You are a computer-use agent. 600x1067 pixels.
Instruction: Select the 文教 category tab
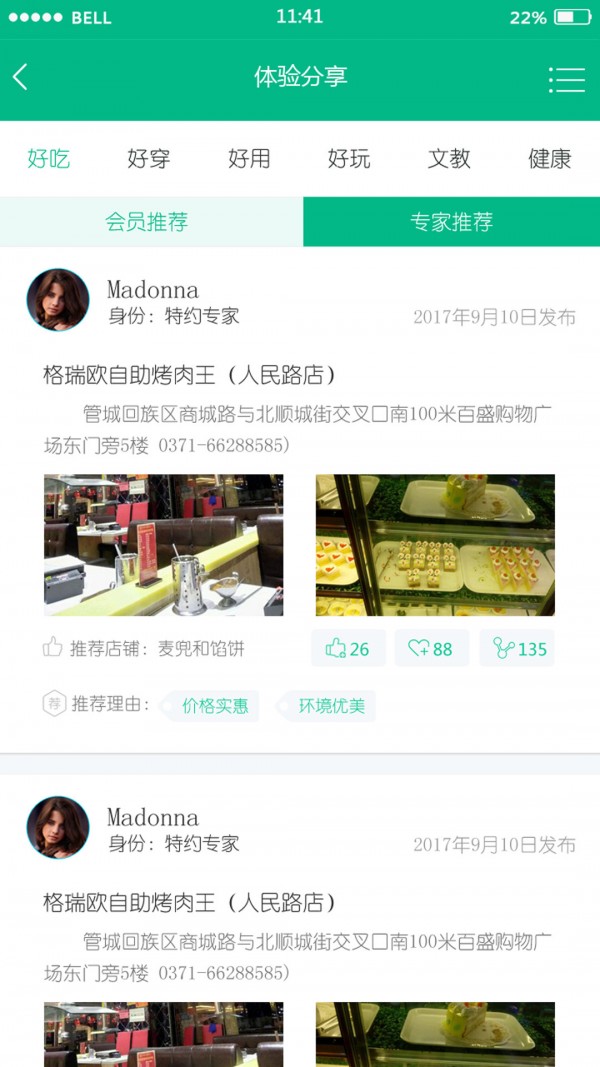[x=449, y=158]
